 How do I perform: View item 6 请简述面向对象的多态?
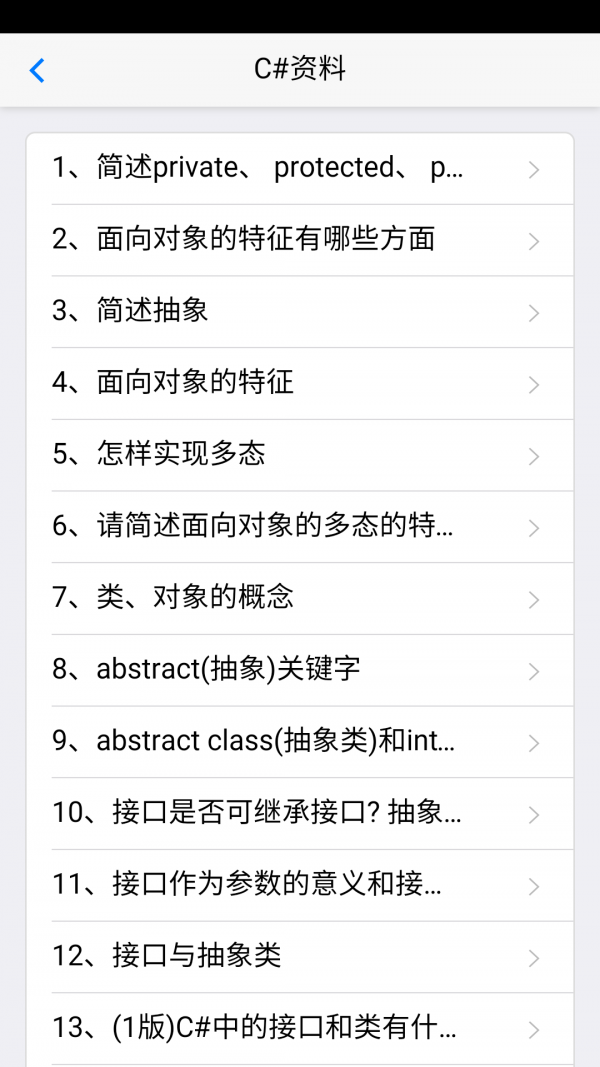click(x=300, y=526)
